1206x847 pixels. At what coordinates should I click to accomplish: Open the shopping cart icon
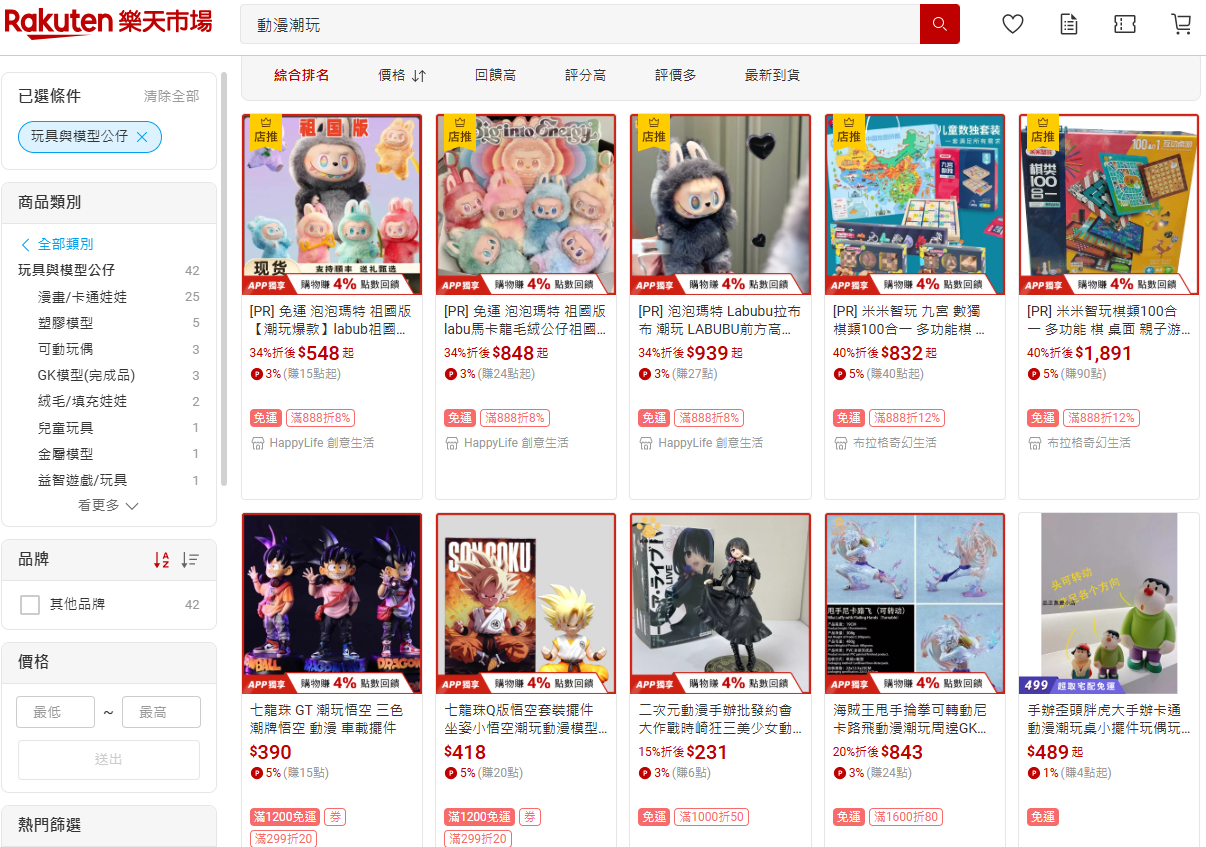(1181, 24)
